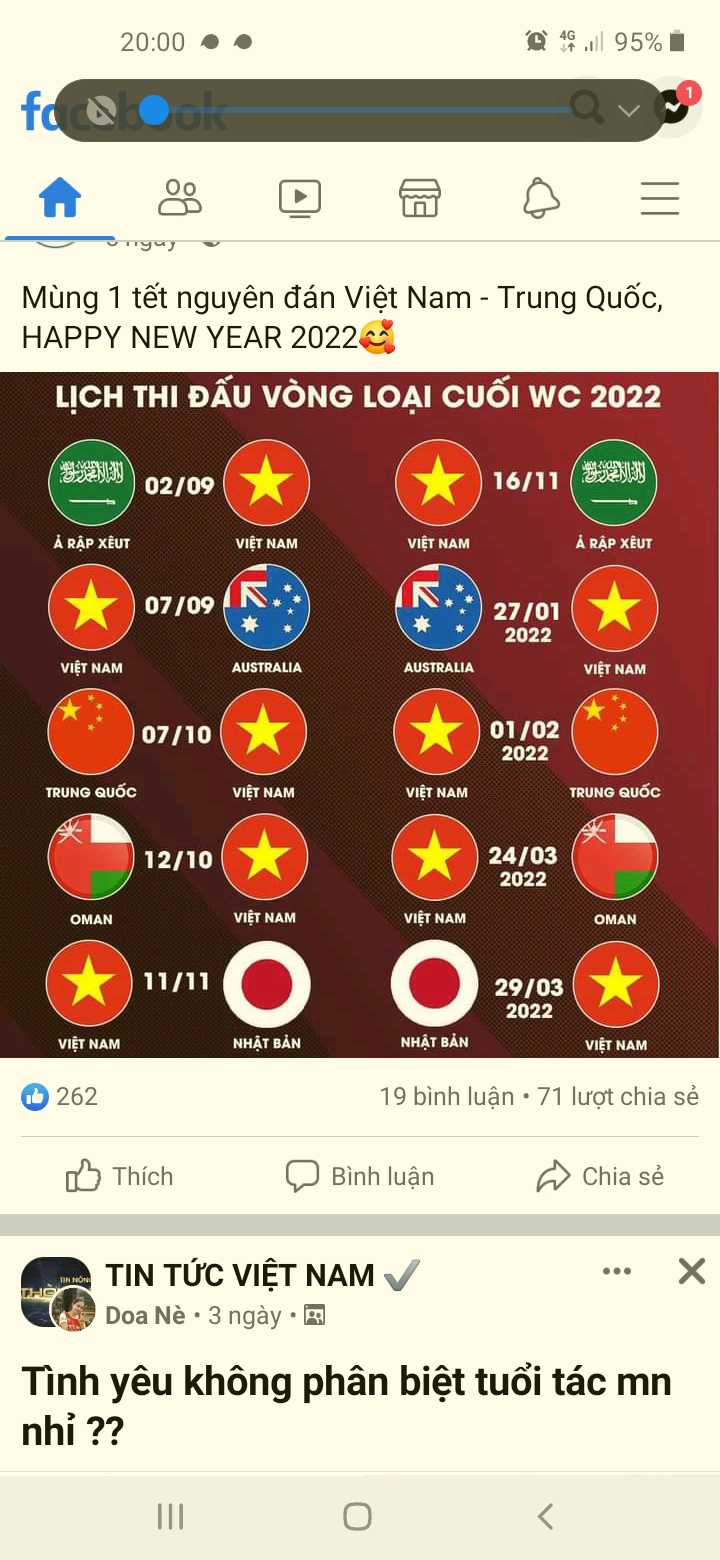This screenshot has height=1560, width=720.
Task: Open the Marketplace tab
Action: pyautogui.click(x=420, y=198)
